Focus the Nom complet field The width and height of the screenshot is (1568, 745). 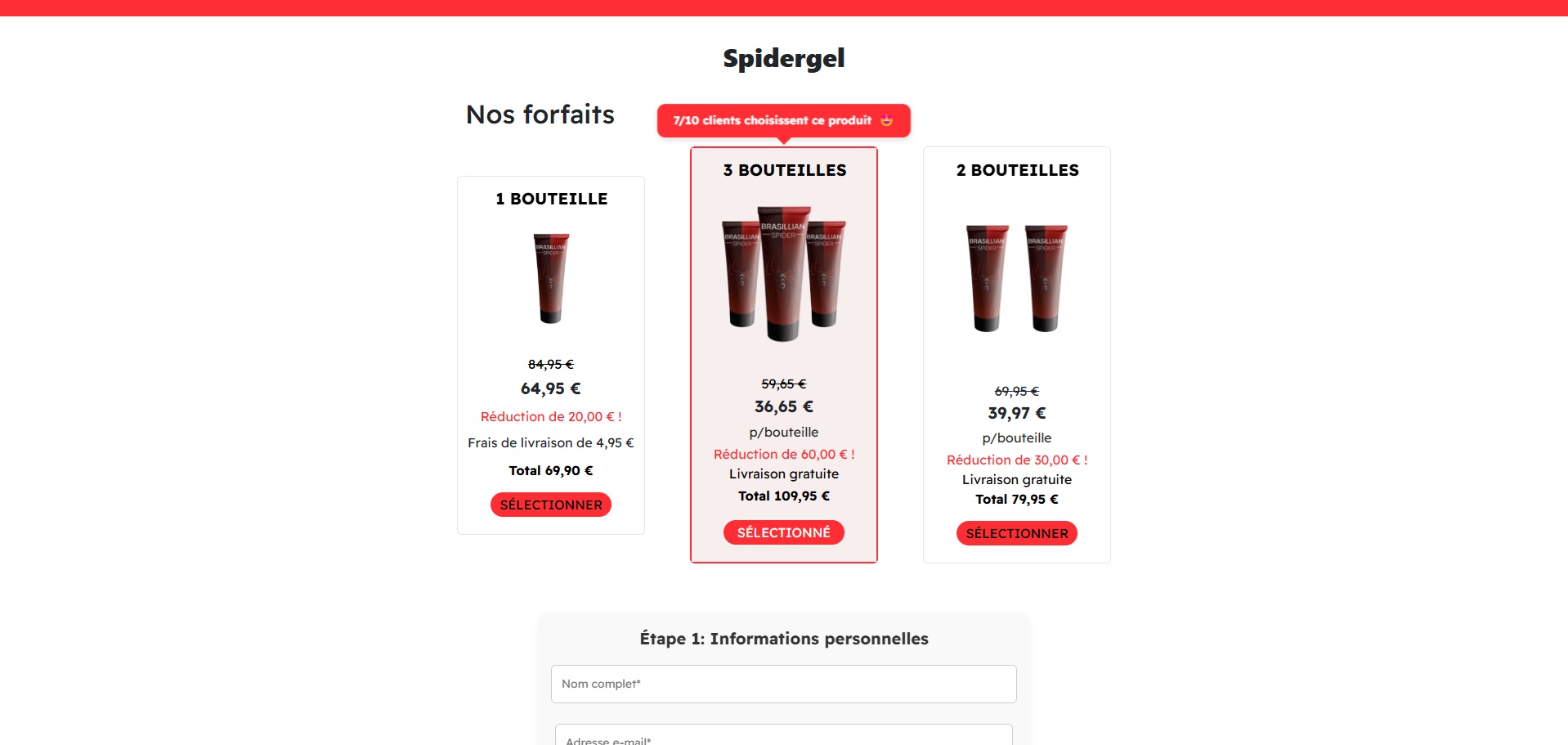(783, 684)
